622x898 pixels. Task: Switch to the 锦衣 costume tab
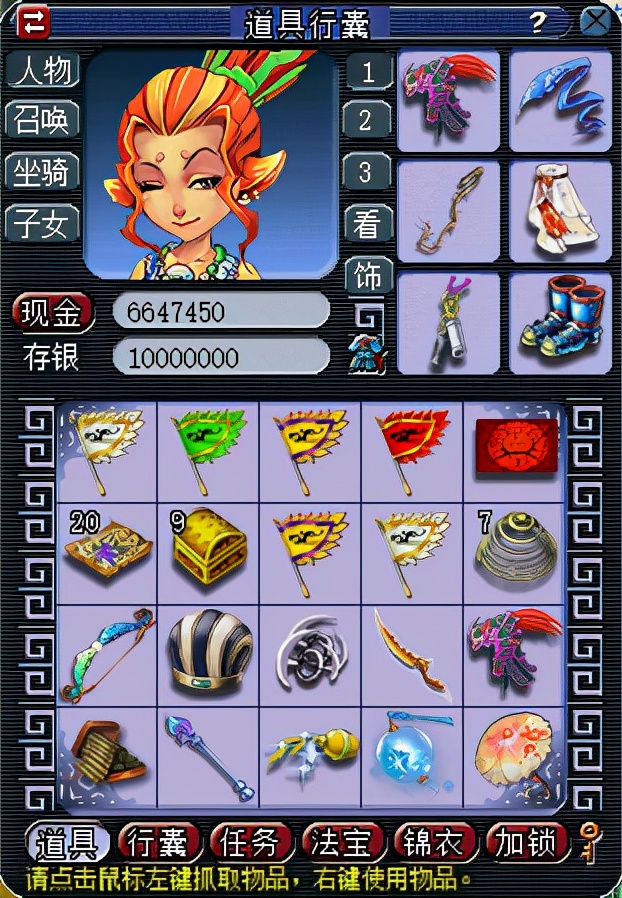[x=434, y=843]
